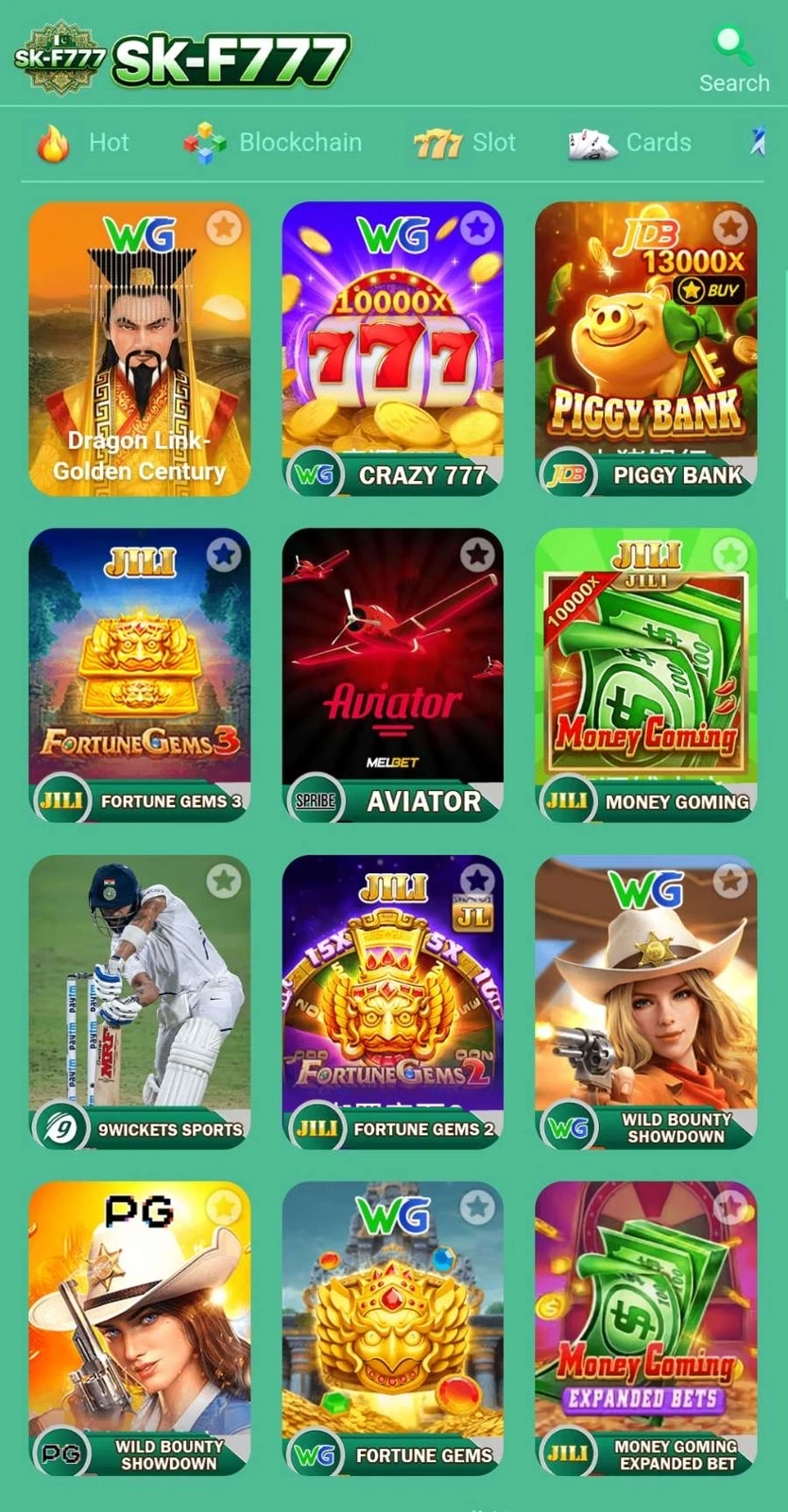The width and height of the screenshot is (788, 1512).
Task: Launch the WG Fortune Gems game
Action: coord(392,1329)
